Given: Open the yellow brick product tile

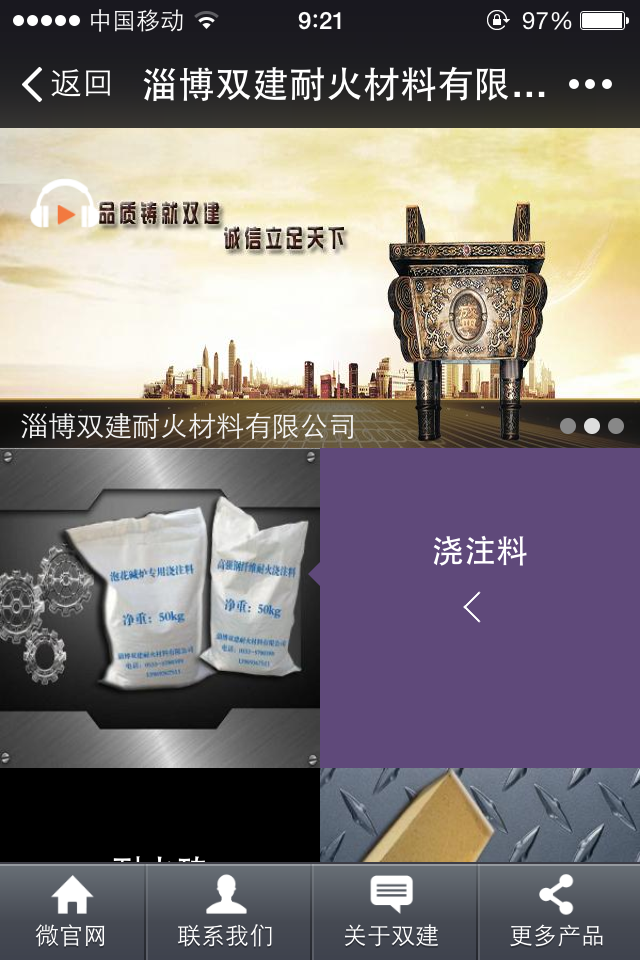Looking at the screenshot, I should point(480,815).
